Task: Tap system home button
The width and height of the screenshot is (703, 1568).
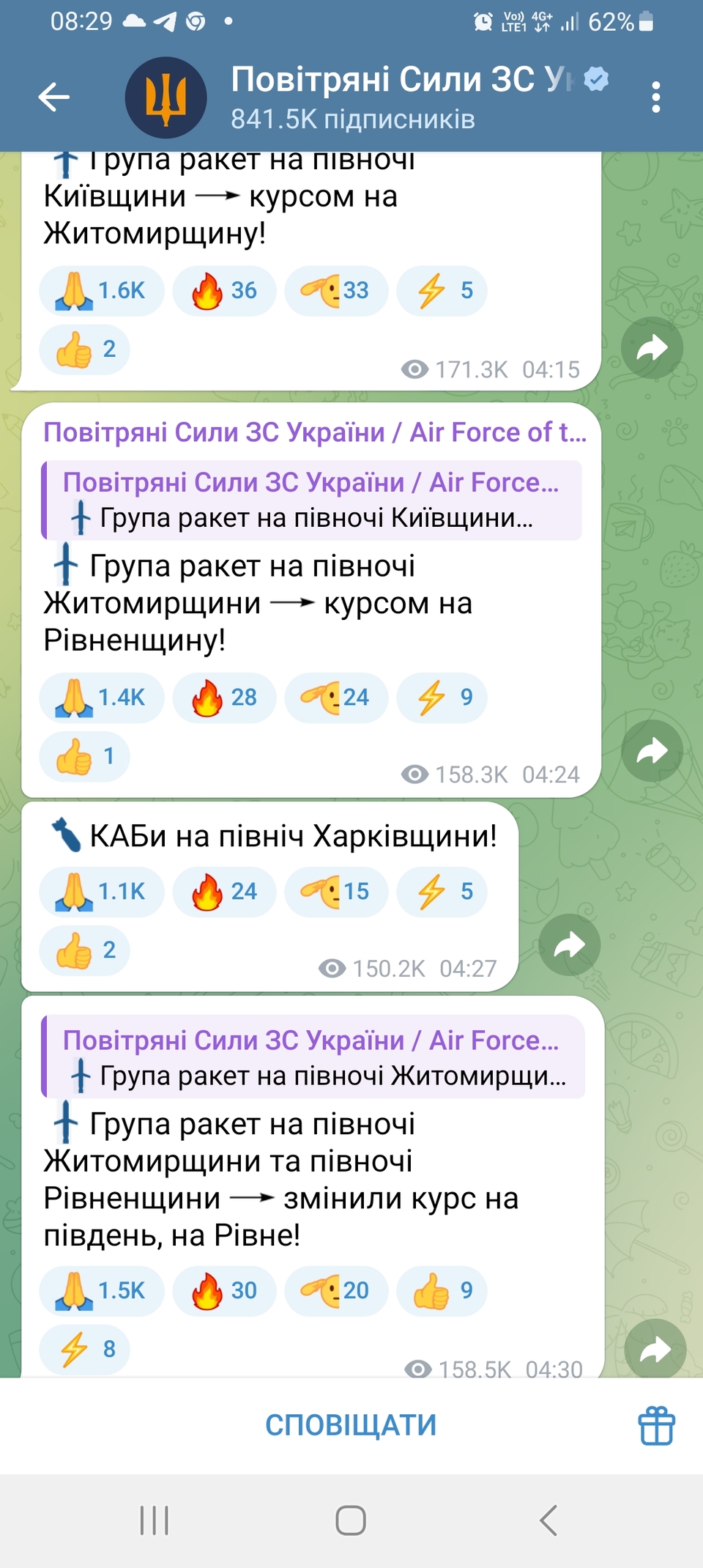Action: 351,1520
